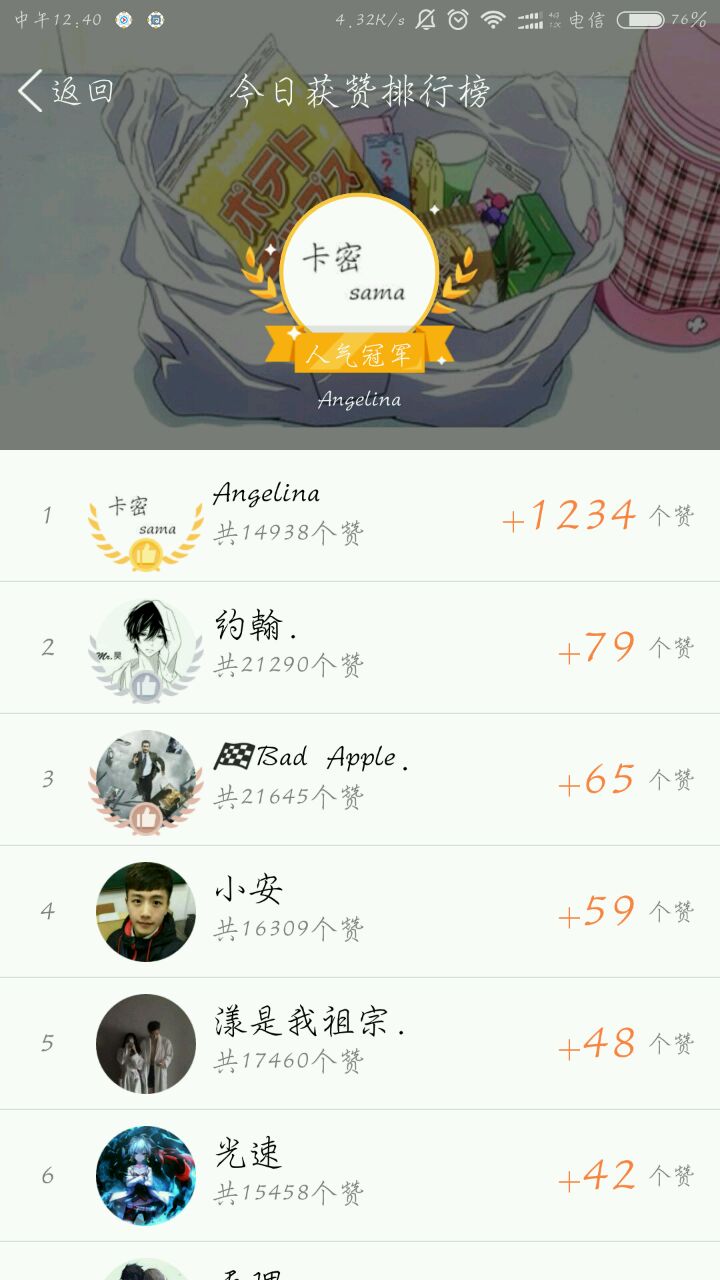
Task: Open 漾是我祖宗.'s entry
Action: click(x=360, y=1044)
